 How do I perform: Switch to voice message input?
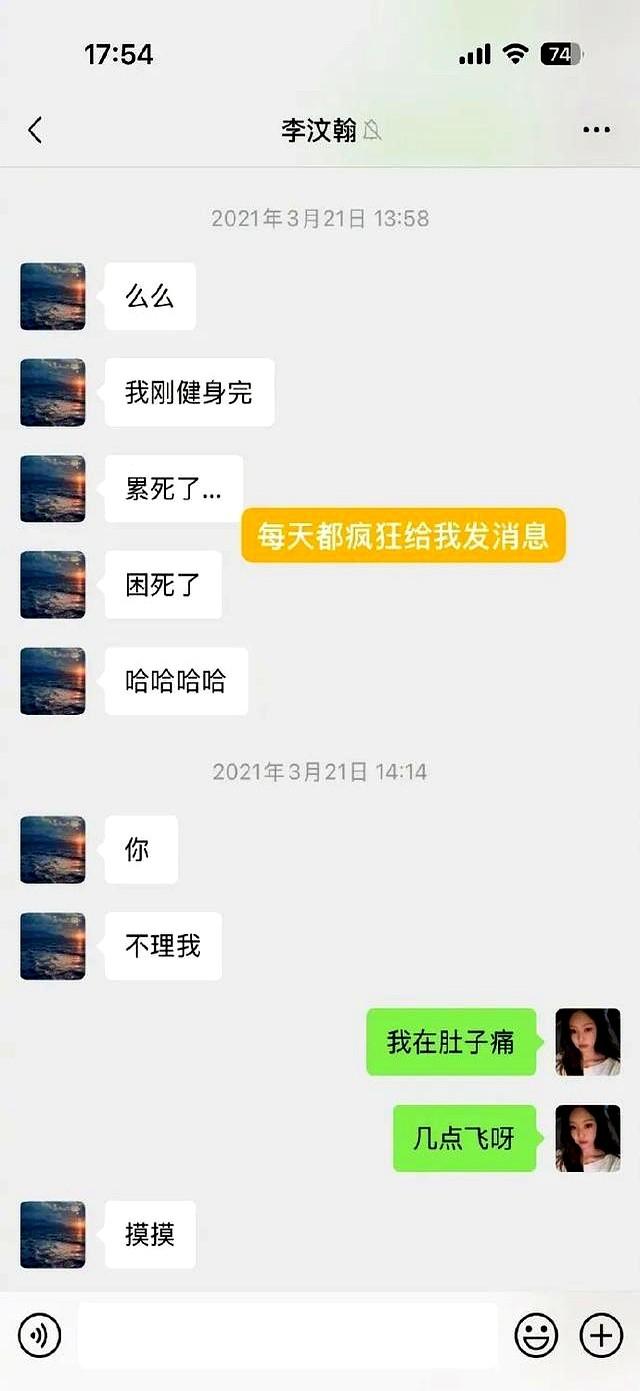click(40, 1335)
